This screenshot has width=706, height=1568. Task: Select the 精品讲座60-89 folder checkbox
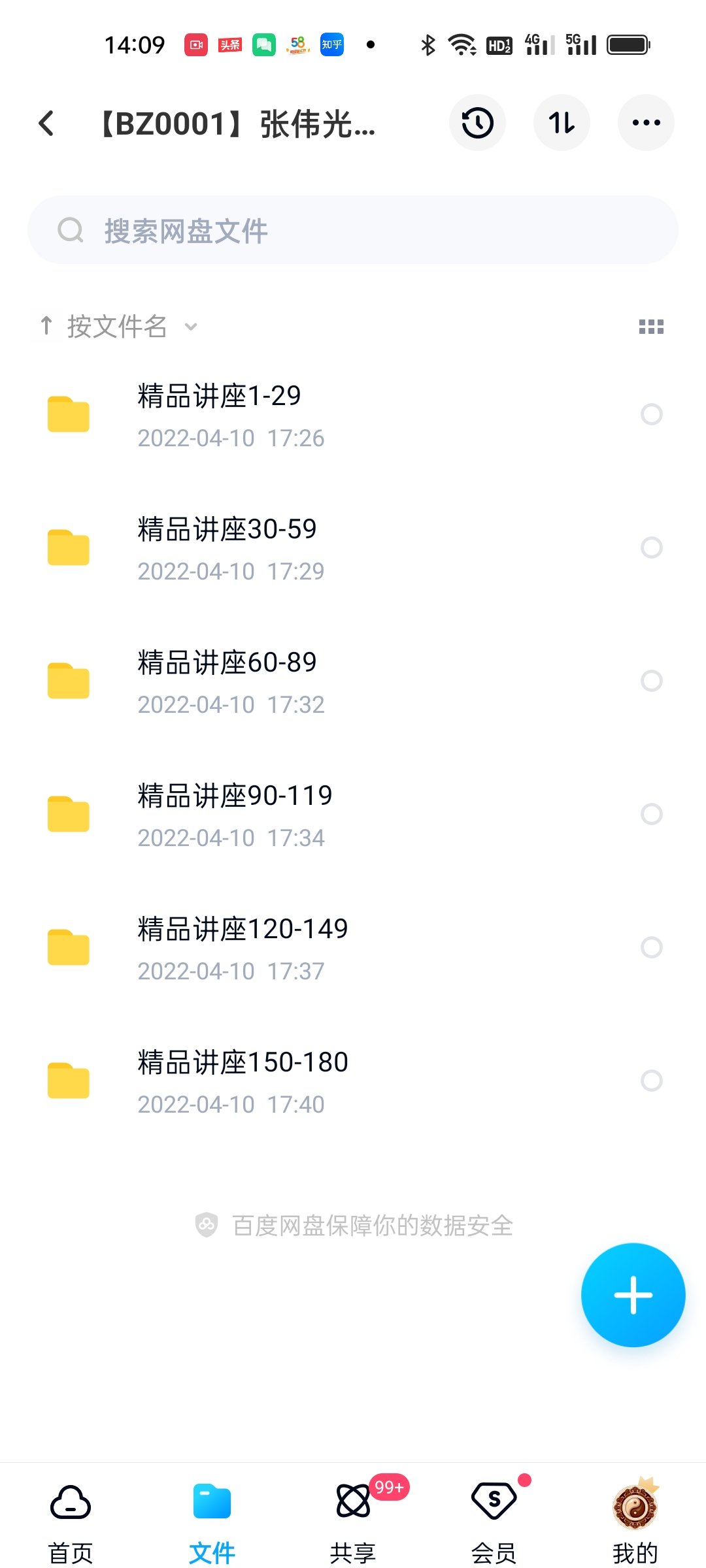click(x=652, y=681)
